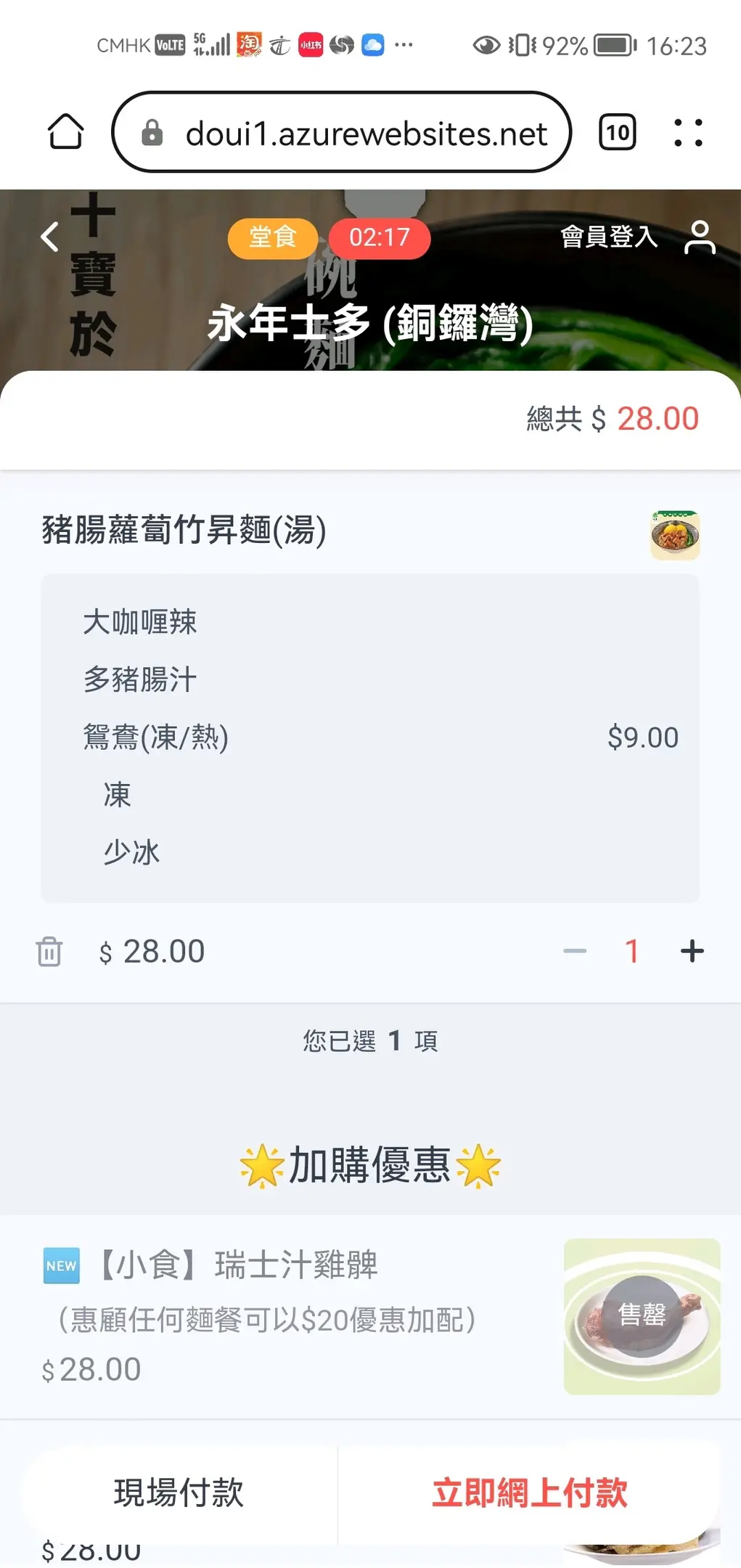This screenshot has width=741, height=1568.
Task: Tap the 堂食 dine-in chip
Action: pos(272,237)
